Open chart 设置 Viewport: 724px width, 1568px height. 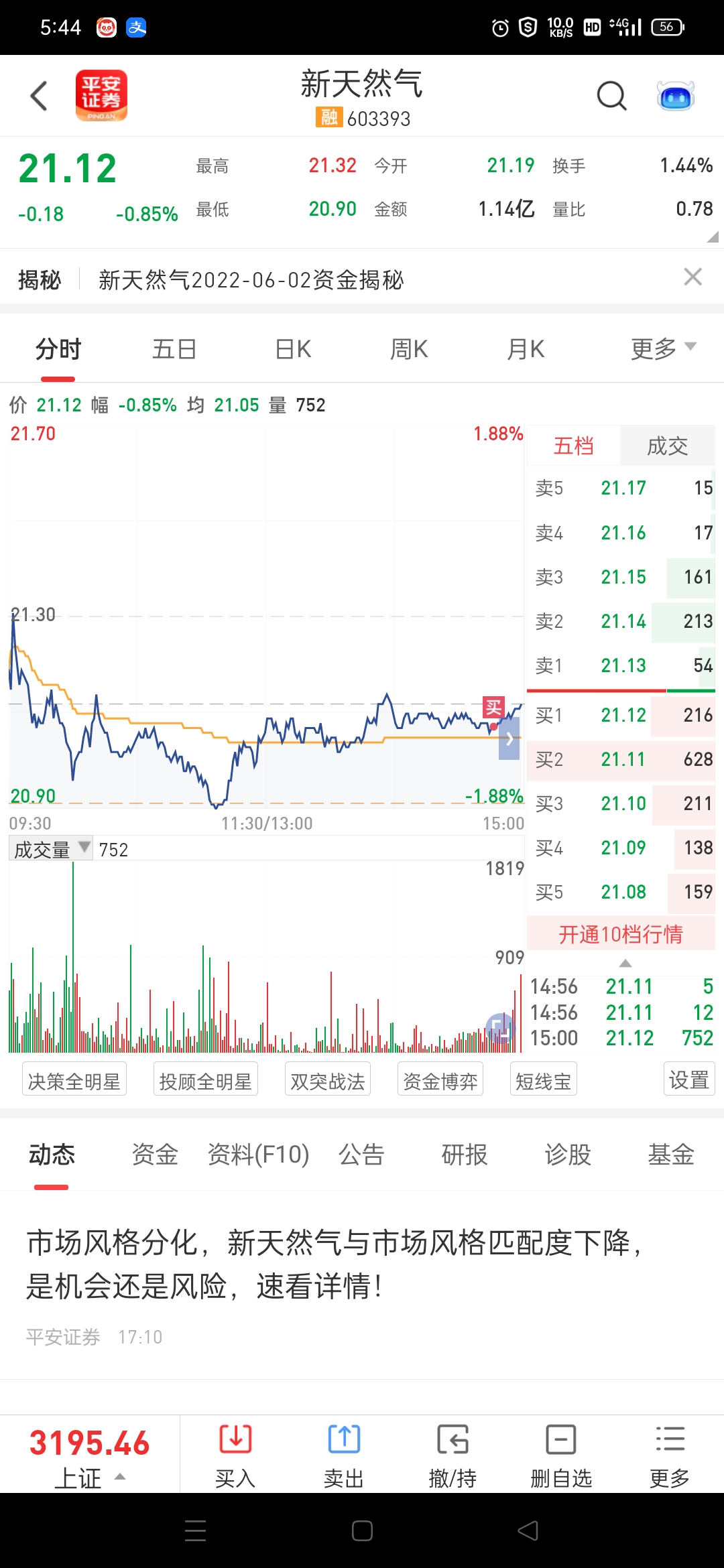click(689, 1080)
